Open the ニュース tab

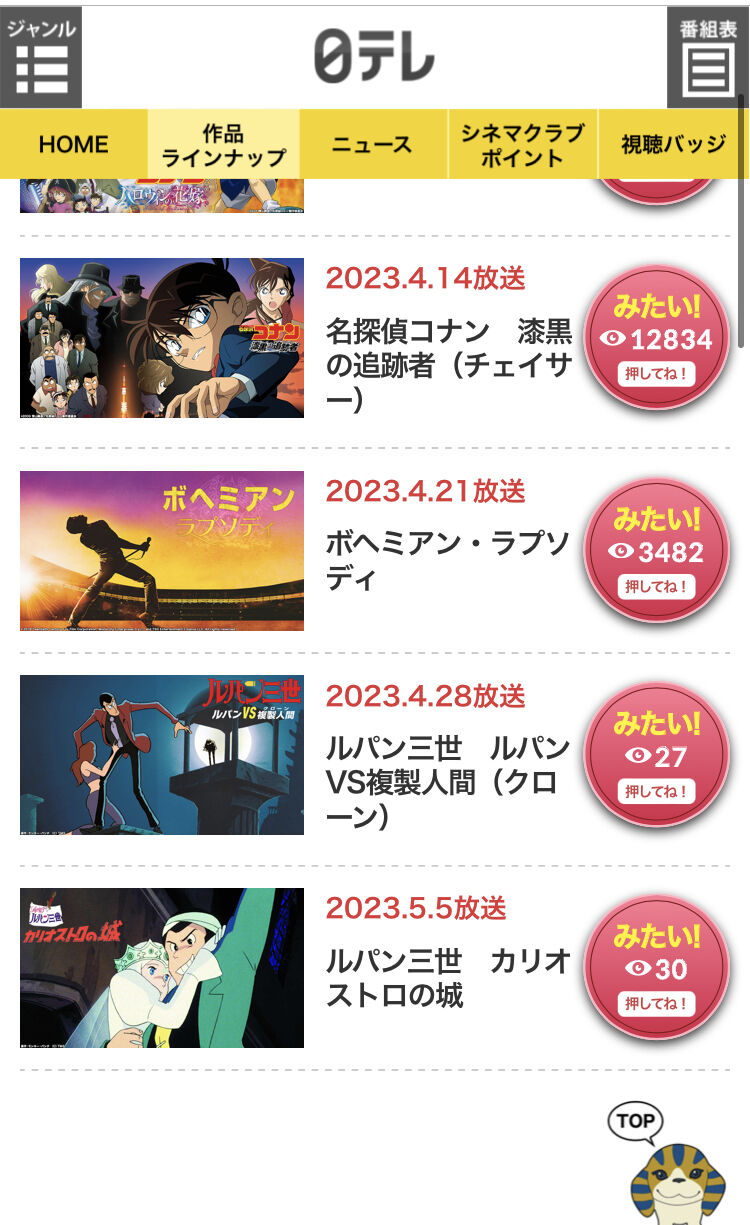click(372, 144)
